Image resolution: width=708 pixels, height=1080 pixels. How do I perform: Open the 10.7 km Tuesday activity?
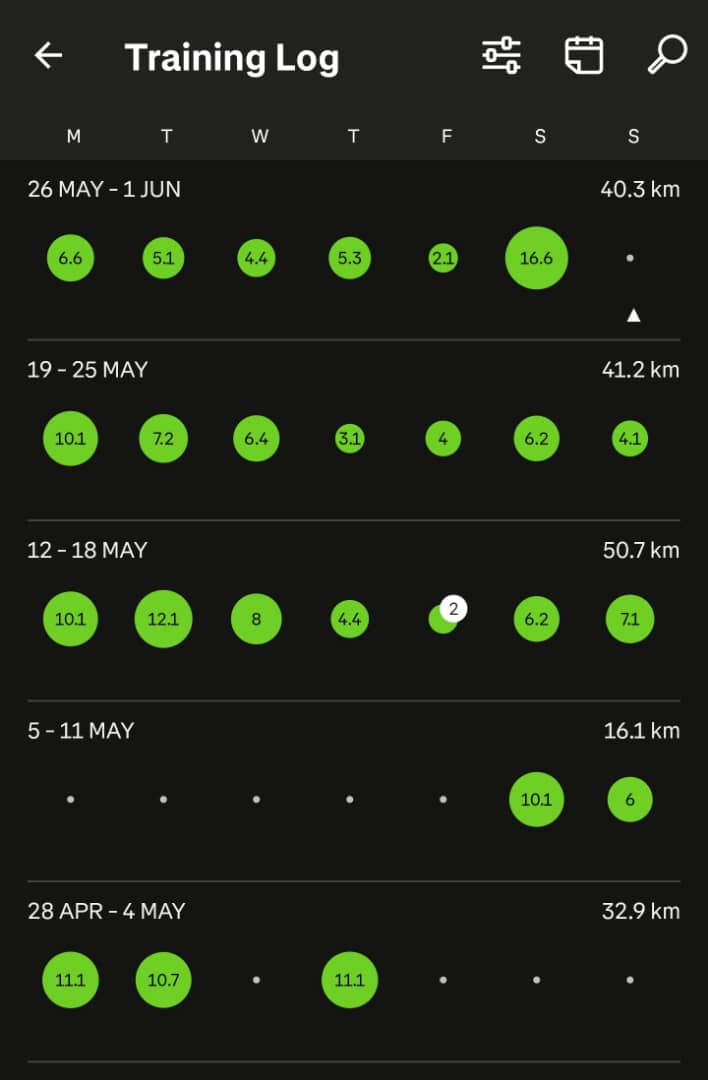tap(163, 981)
